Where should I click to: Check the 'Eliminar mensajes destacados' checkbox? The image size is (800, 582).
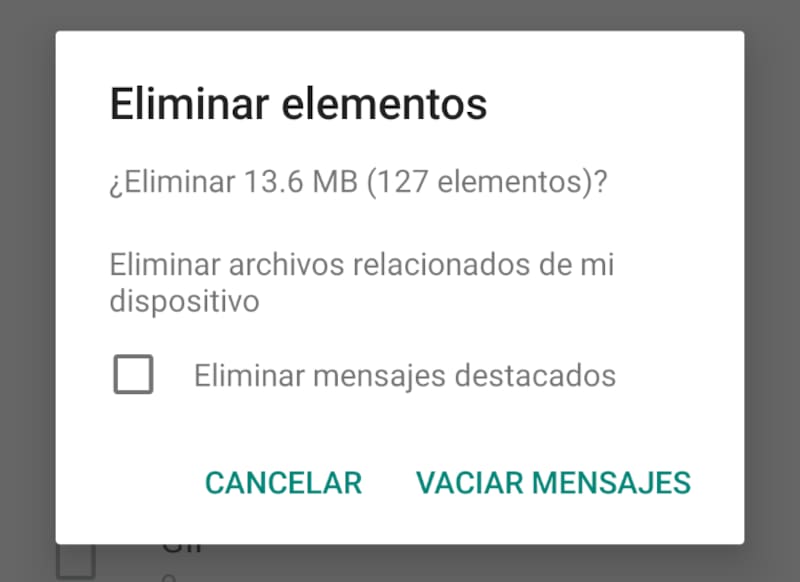pyautogui.click(x=133, y=376)
